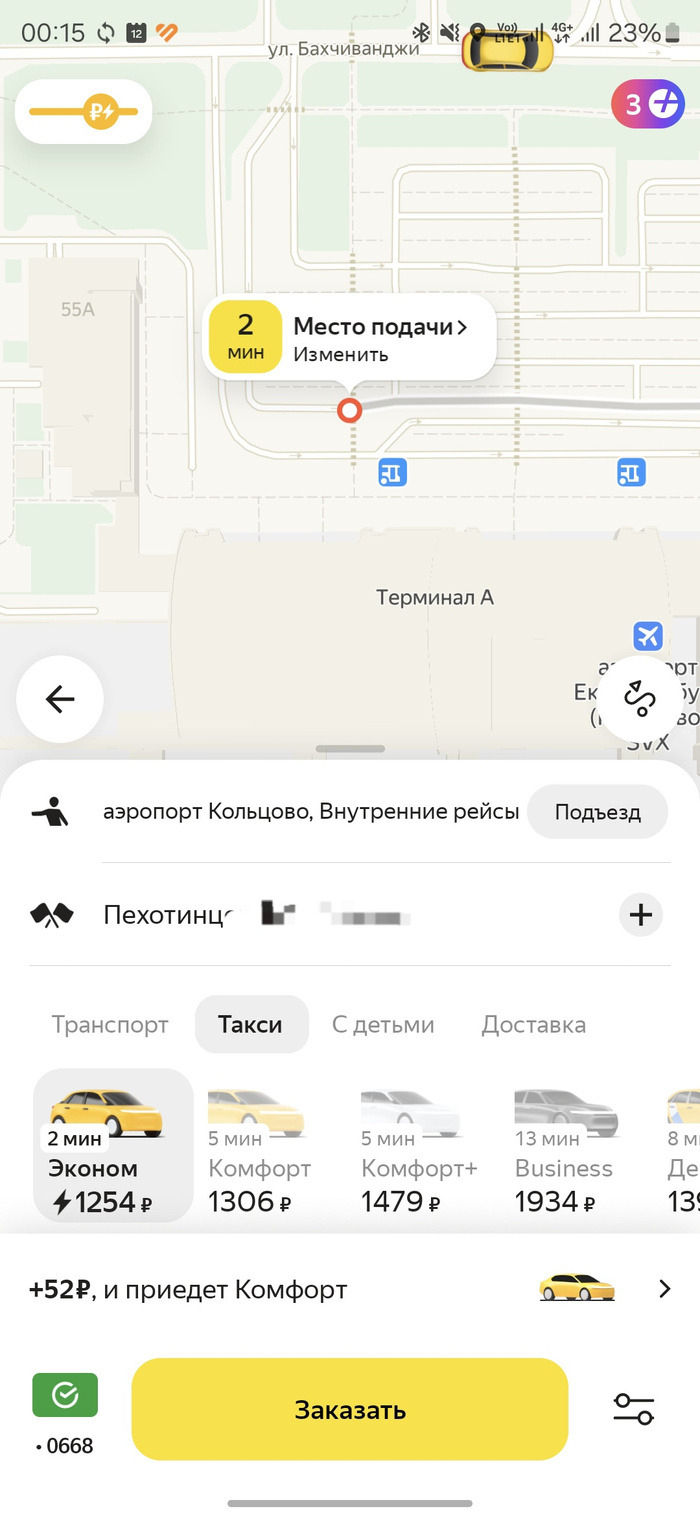Switch to the Транспорт tab
The width and height of the screenshot is (700, 1517).
(x=110, y=1024)
